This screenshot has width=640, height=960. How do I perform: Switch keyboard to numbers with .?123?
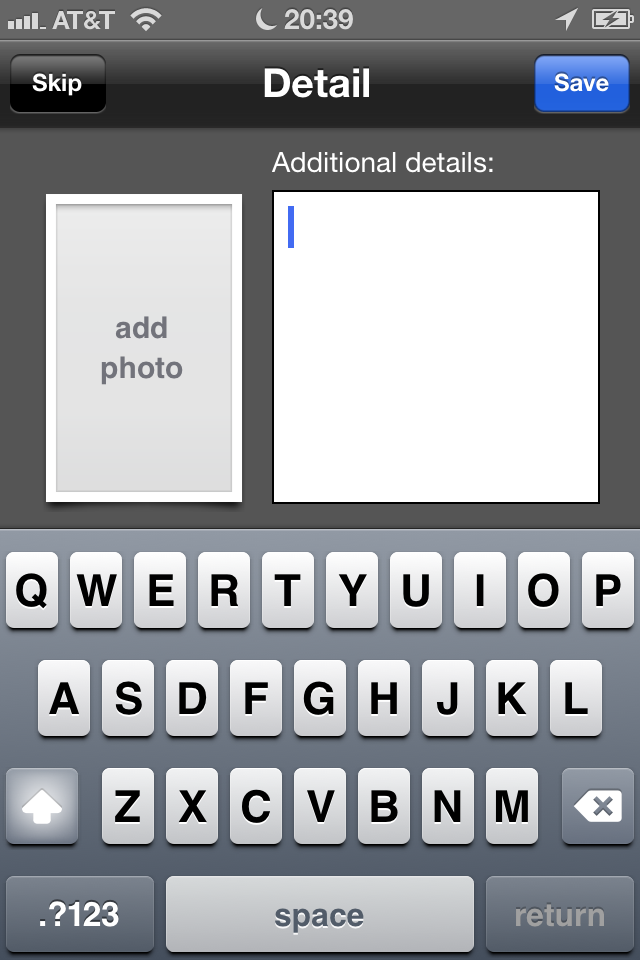pos(80,914)
